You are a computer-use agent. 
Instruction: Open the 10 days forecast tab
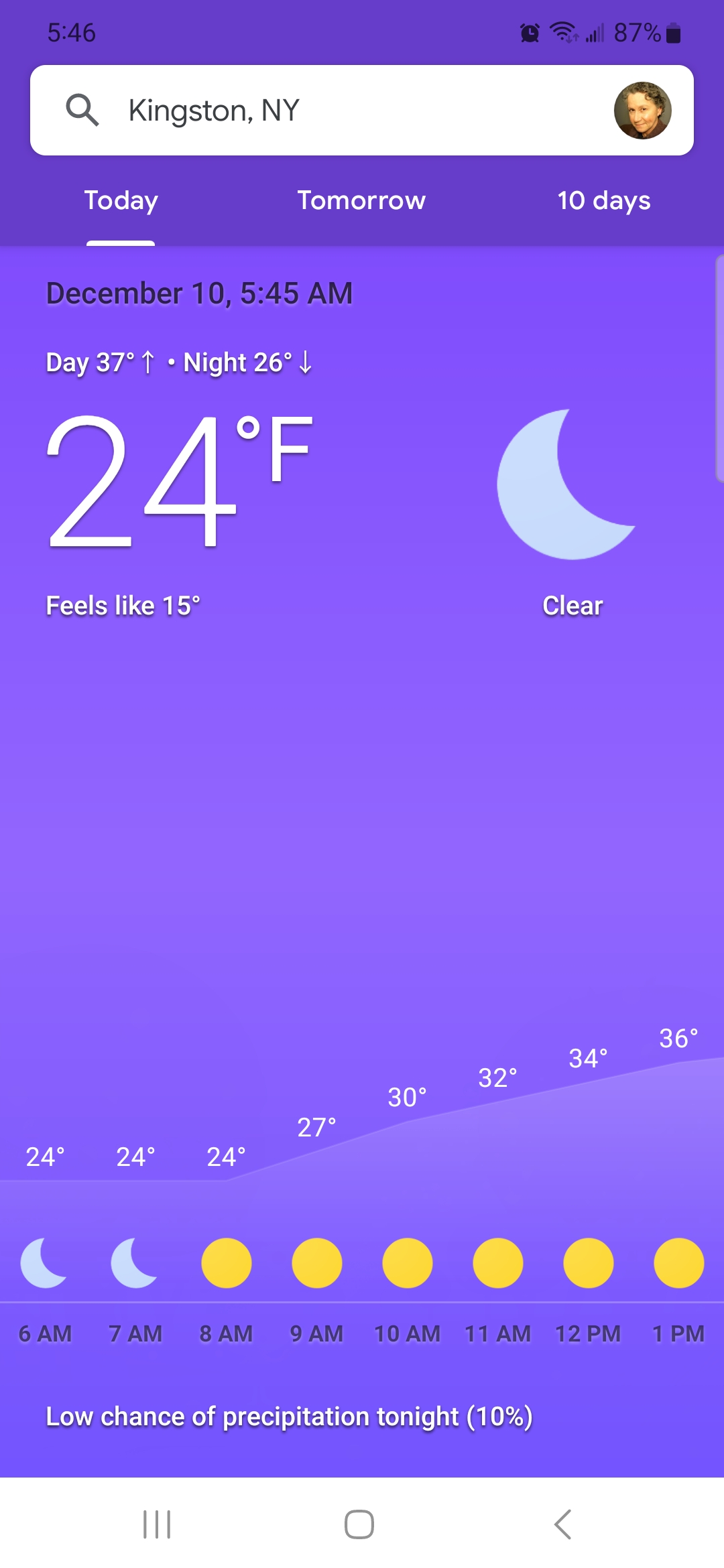[603, 200]
